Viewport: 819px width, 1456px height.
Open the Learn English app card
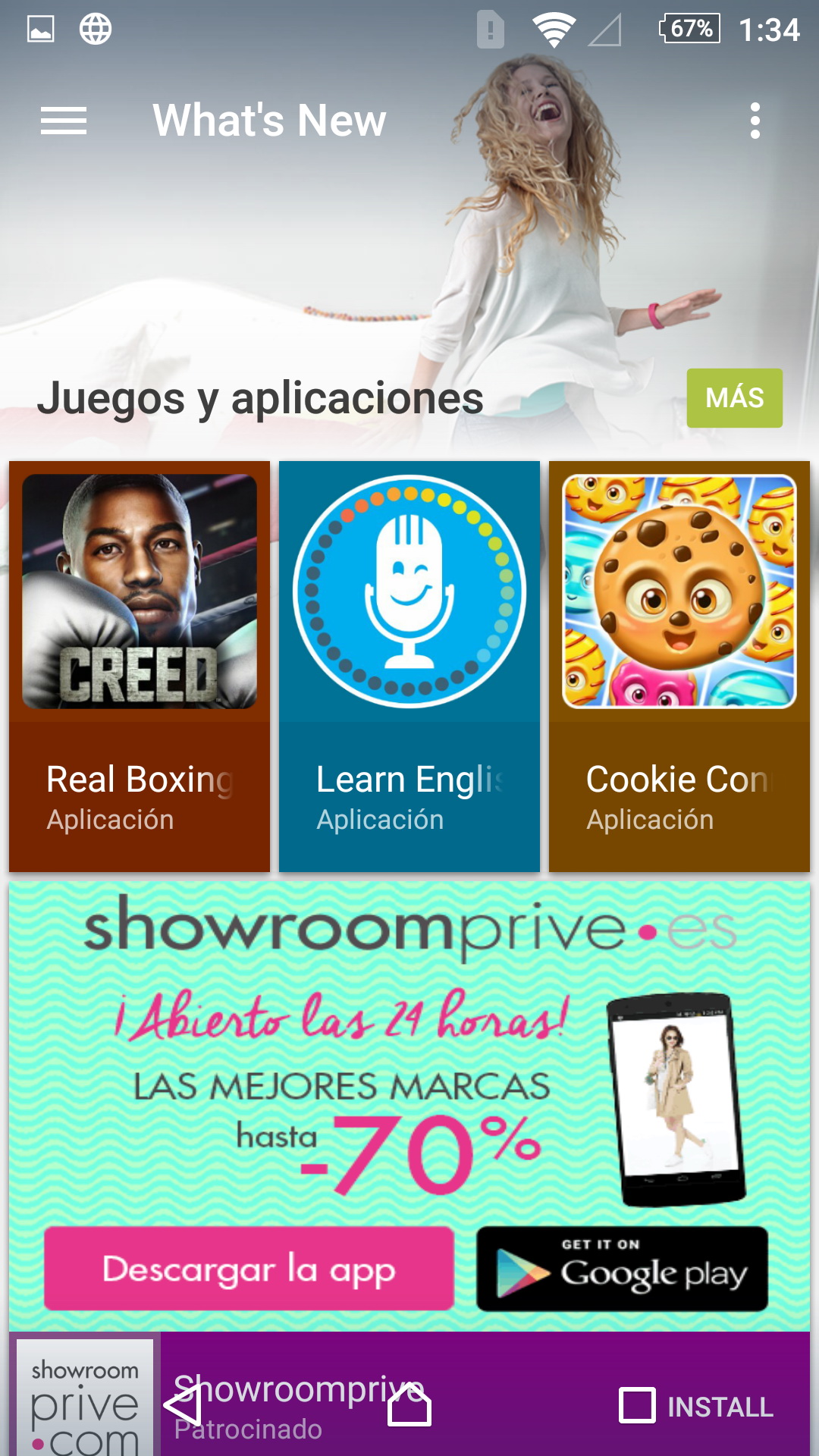[x=409, y=666]
